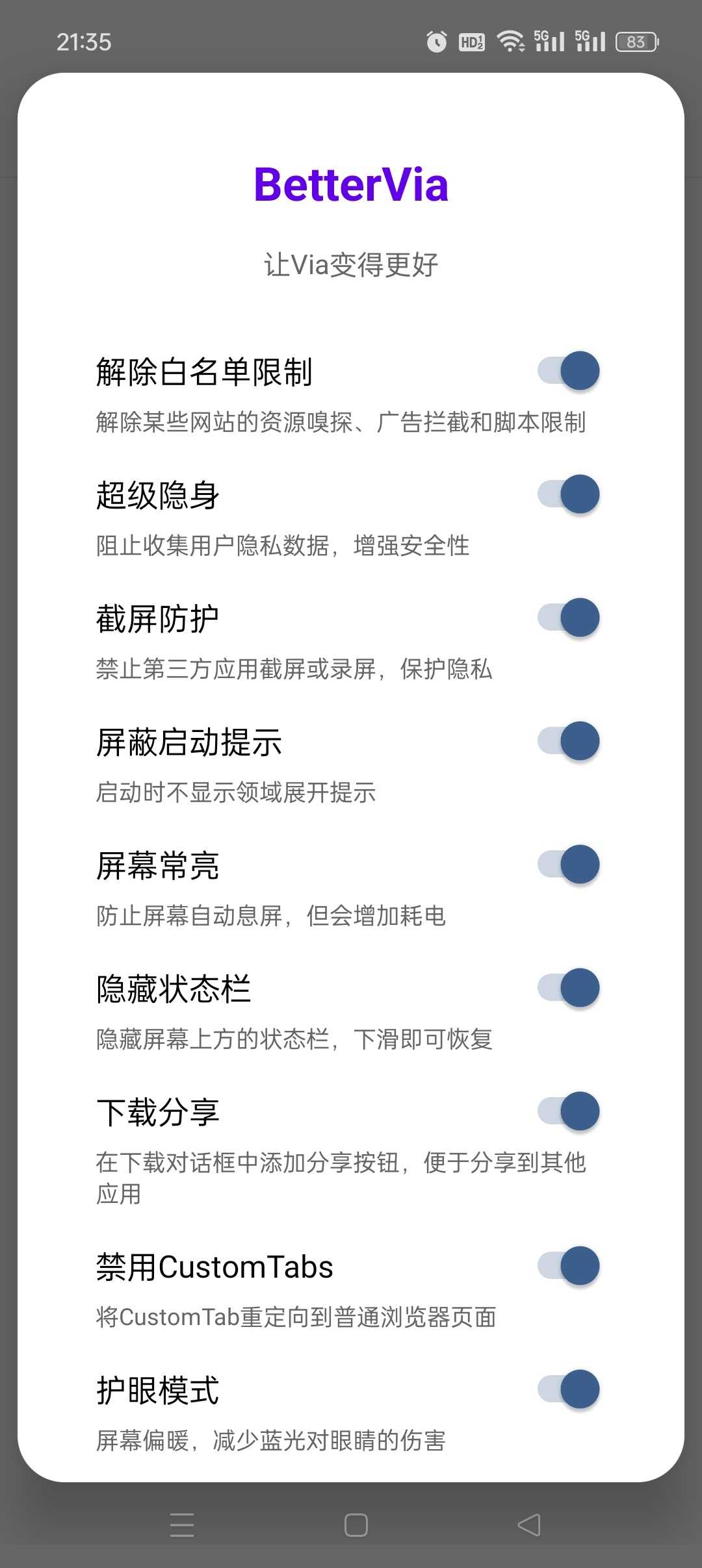The height and width of the screenshot is (1568, 702).
Task: Toggle 下载分享 off
Action: pyautogui.click(x=569, y=1111)
